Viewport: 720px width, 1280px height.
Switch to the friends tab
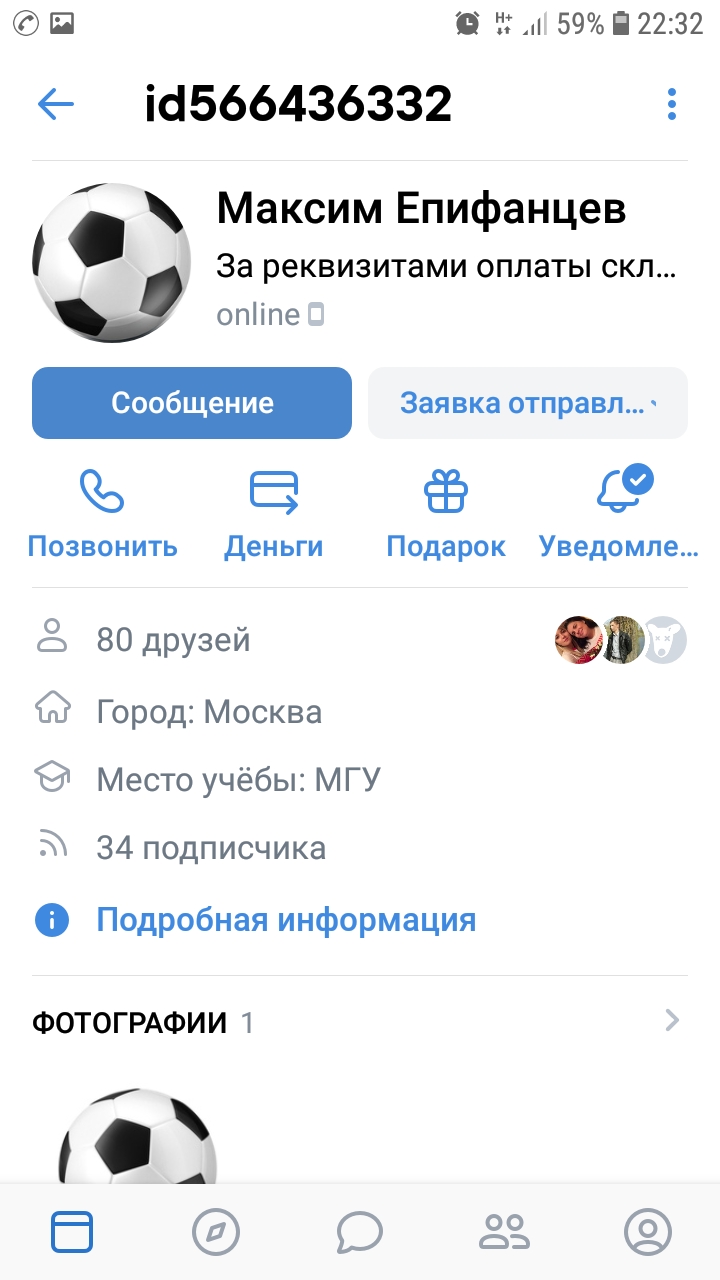click(503, 1232)
